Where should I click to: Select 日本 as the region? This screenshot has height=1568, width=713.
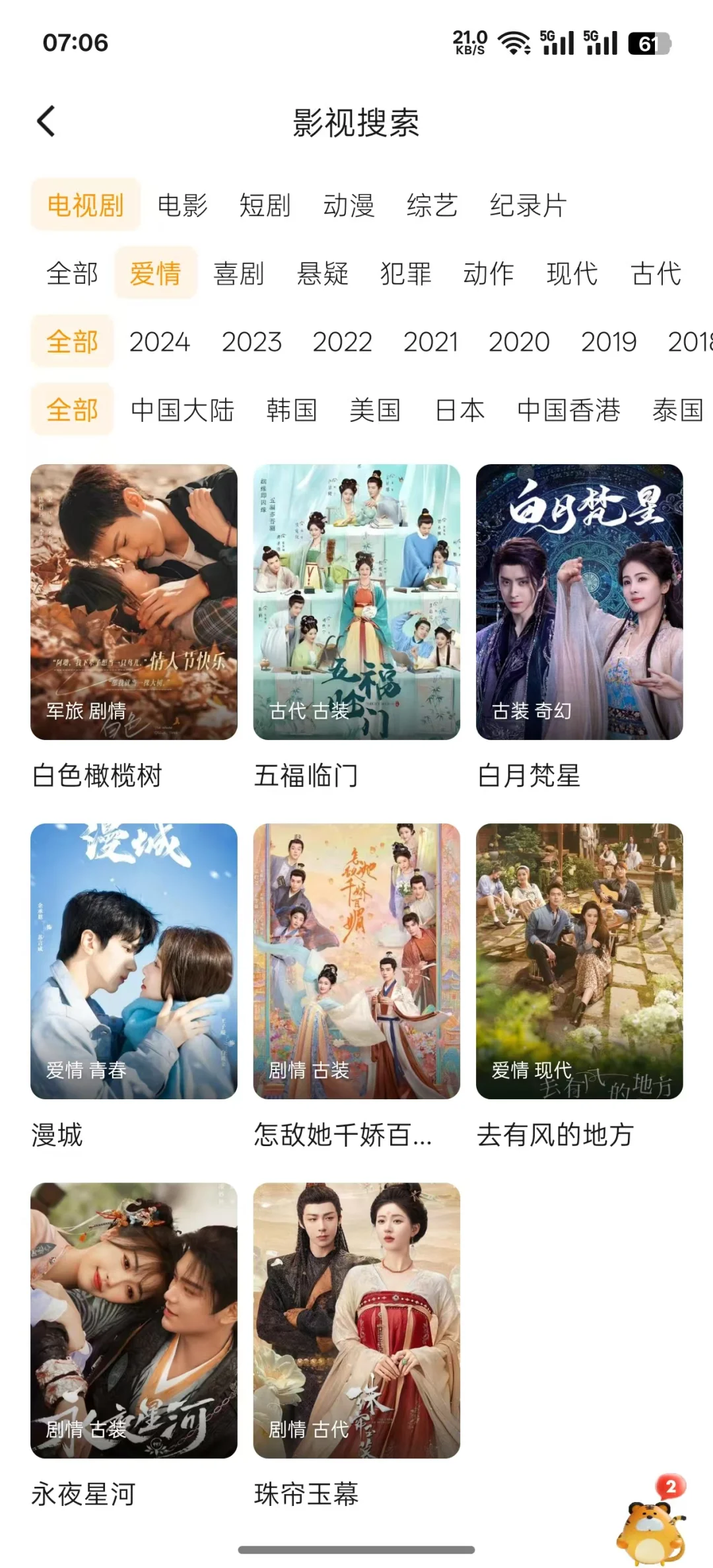pos(460,410)
